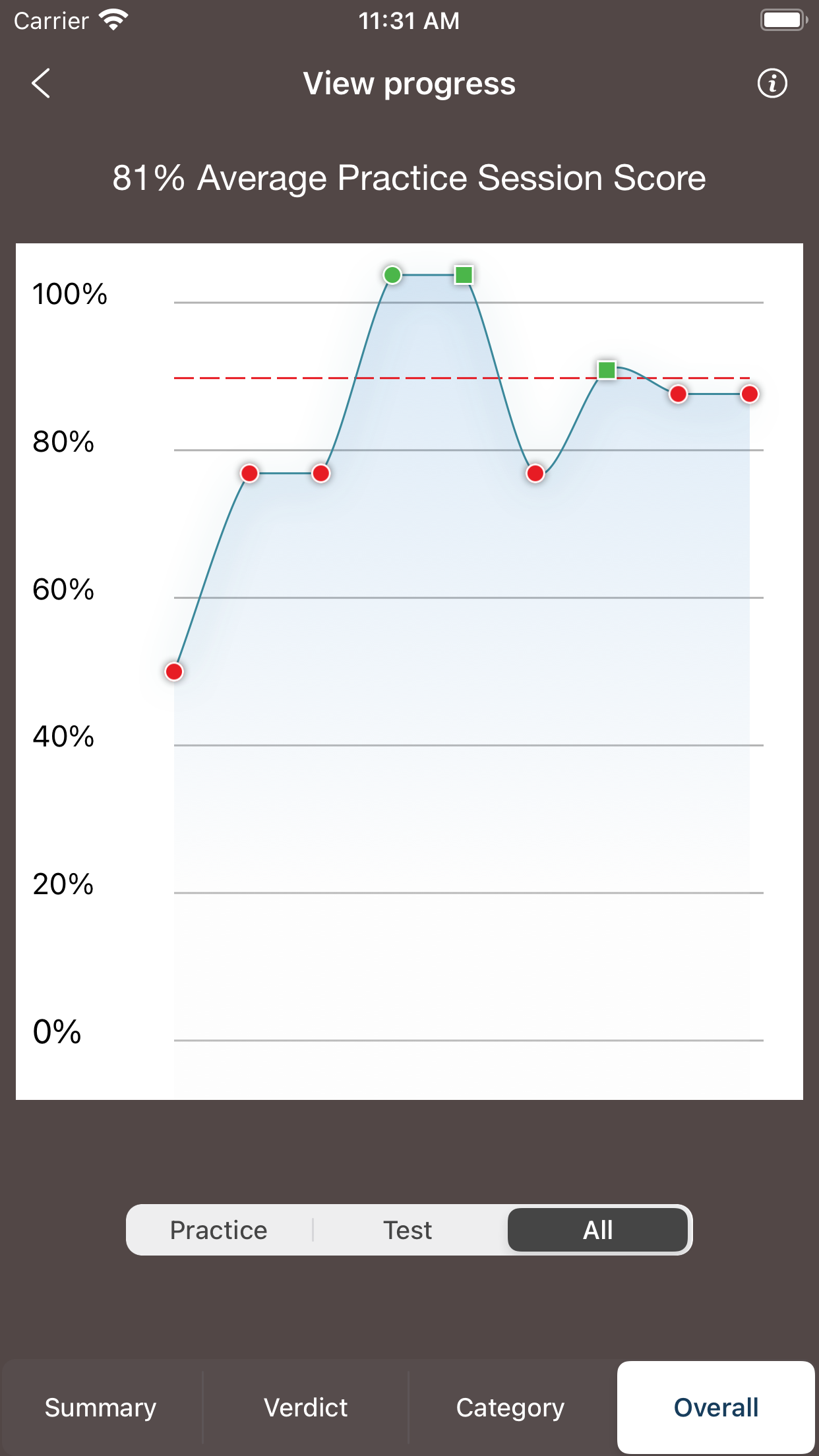The width and height of the screenshot is (819, 1456).
Task: Switch to the Verdict tab
Action: pyautogui.click(x=306, y=1407)
